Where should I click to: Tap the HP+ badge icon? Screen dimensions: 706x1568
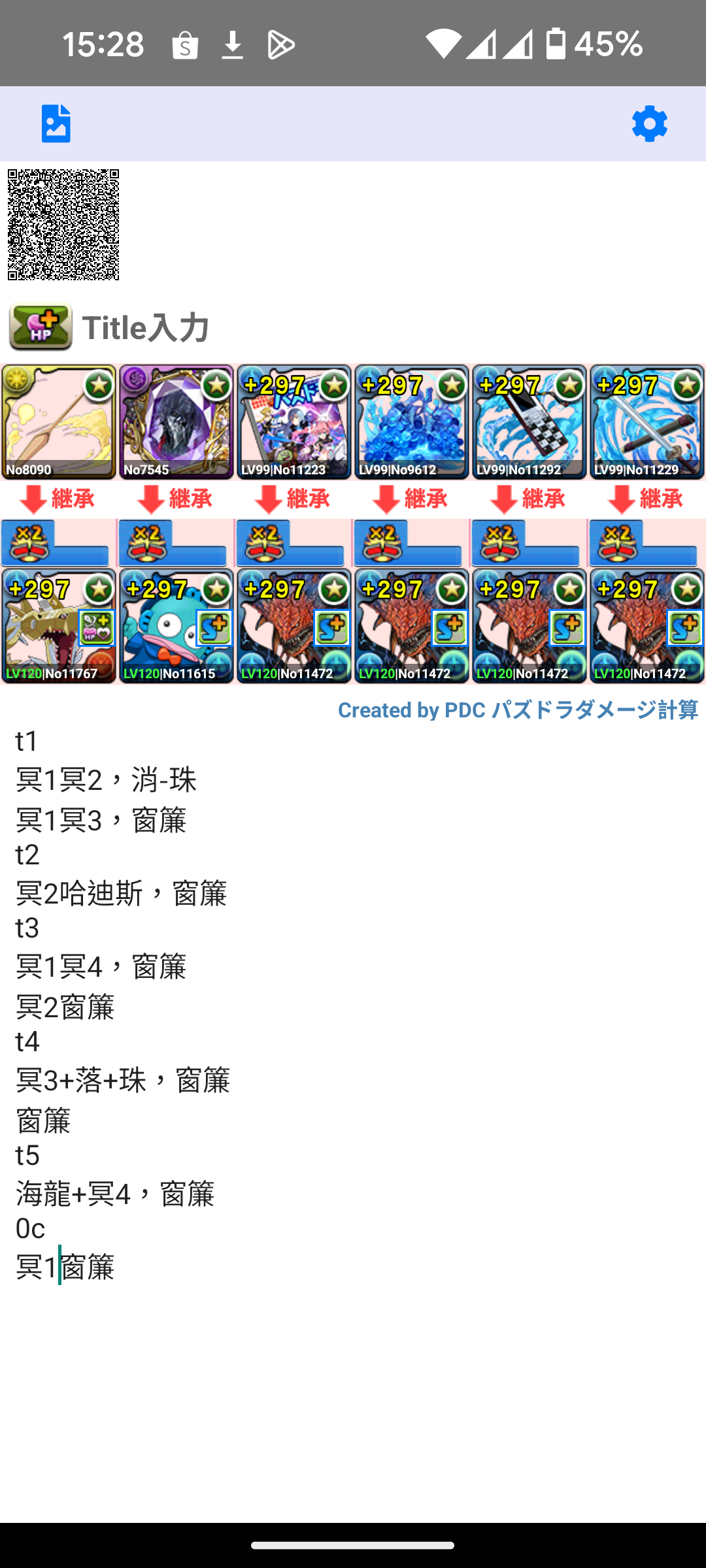[x=41, y=327]
